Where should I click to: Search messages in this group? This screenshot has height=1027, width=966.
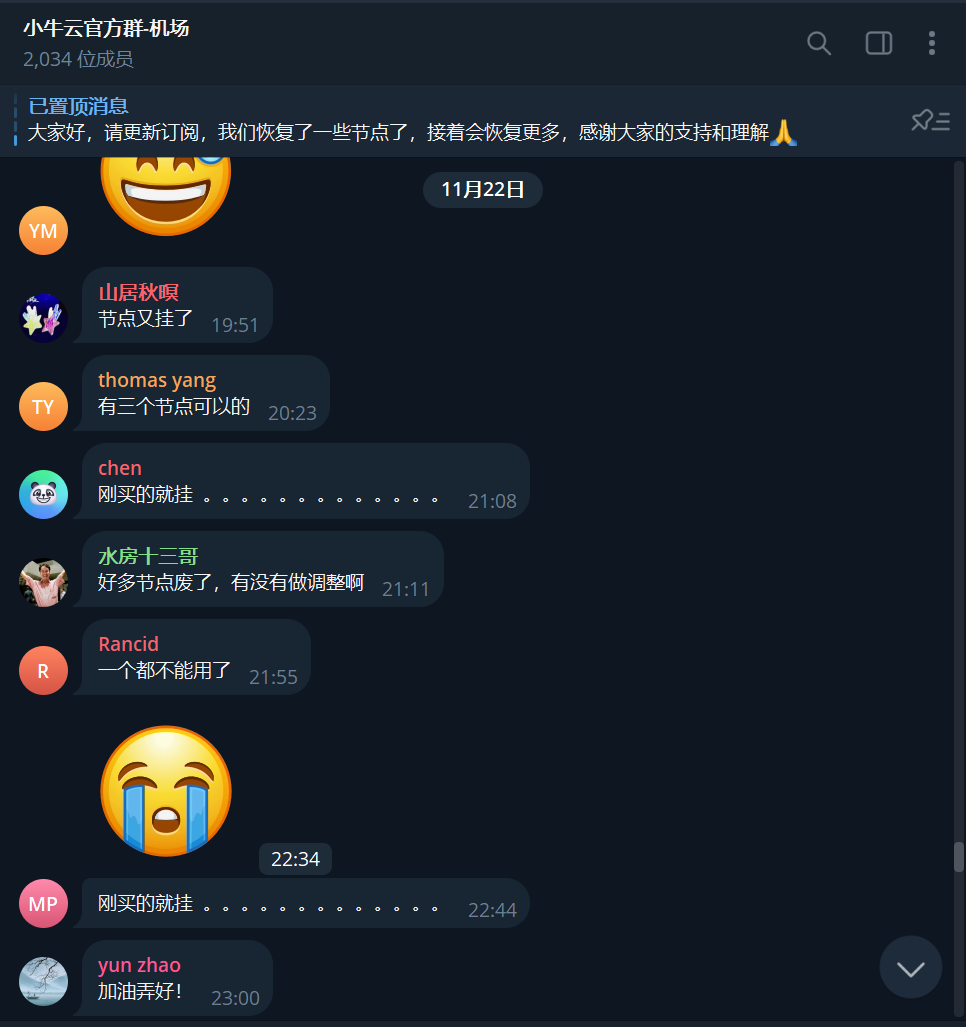click(819, 43)
